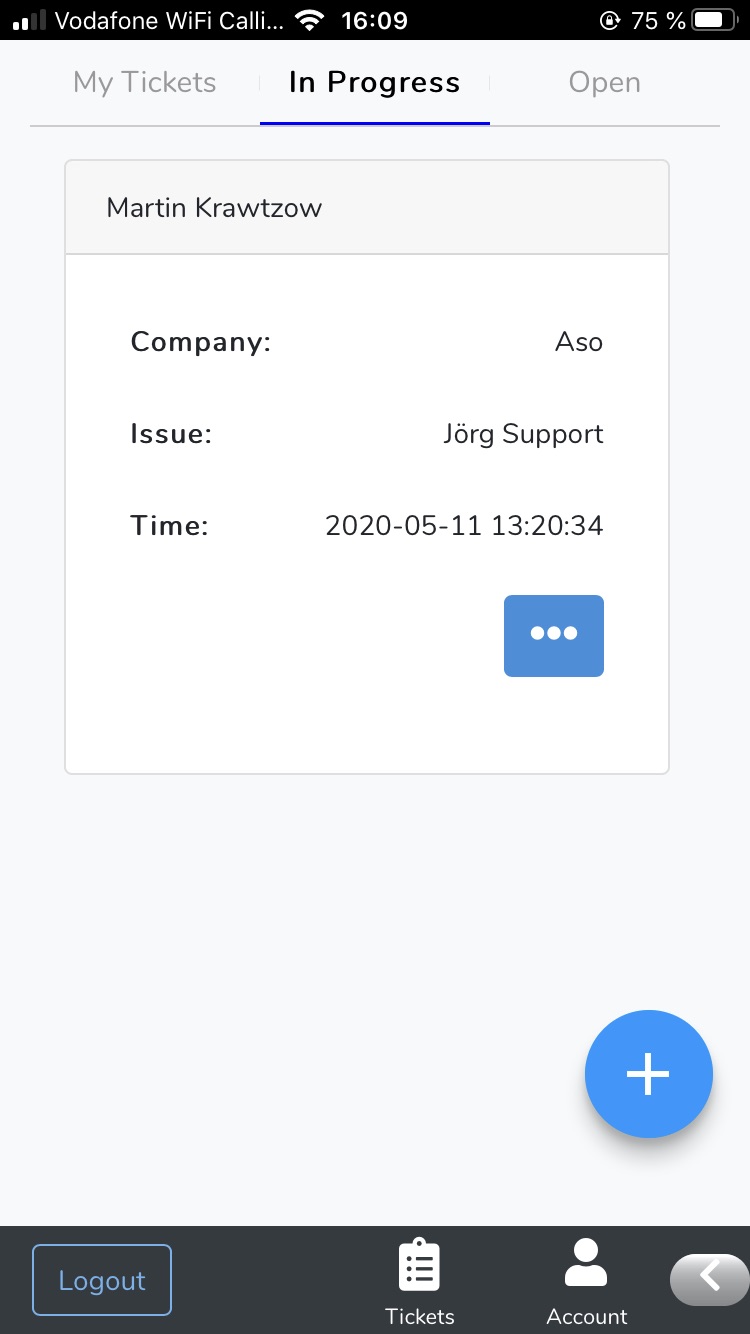
Task: Create a new ticket with plus button
Action: click(x=648, y=1073)
